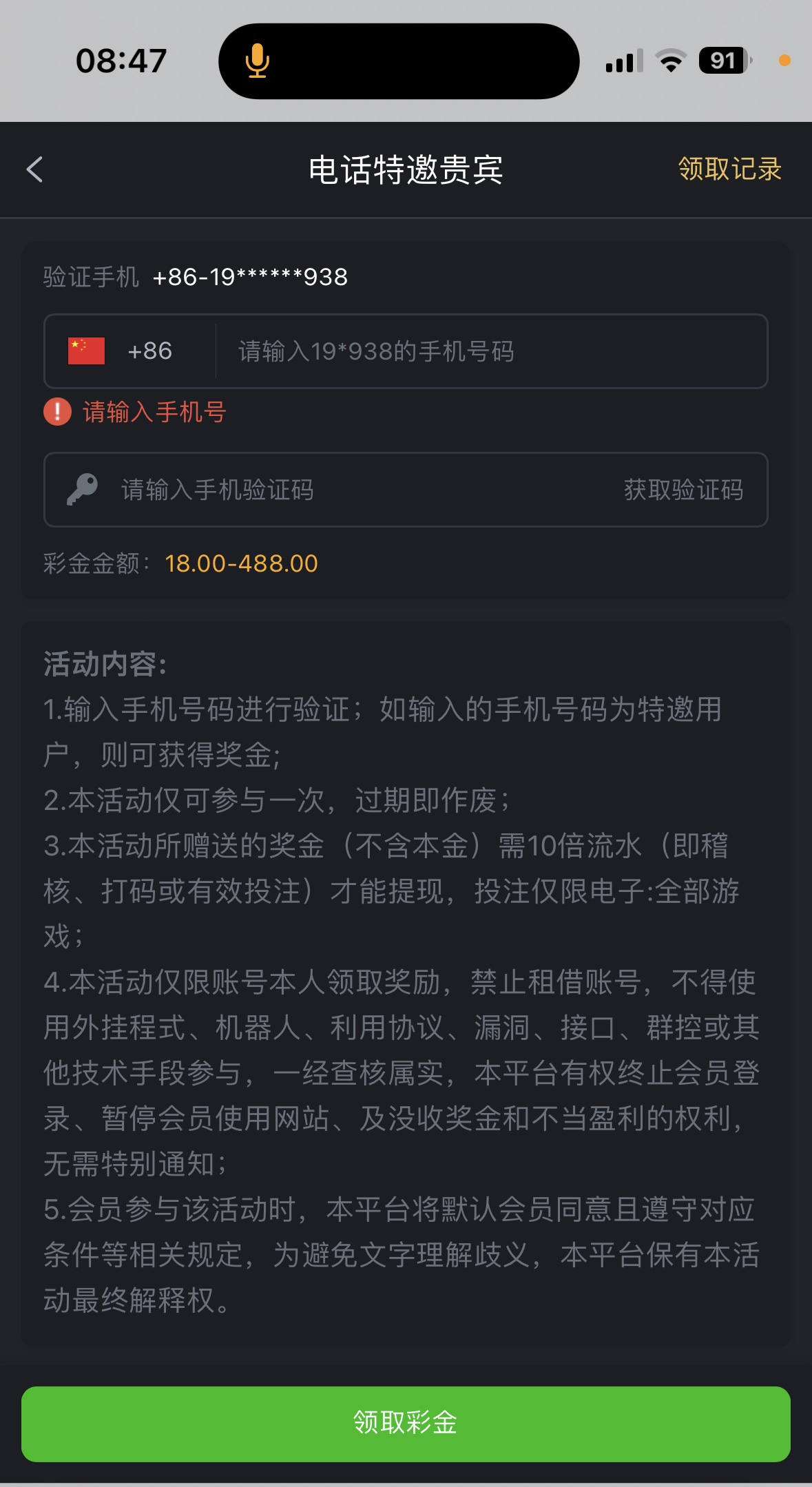Tap the bonus amount 18.00-488.00 text
The width and height of the screenshot is (812, 1487).
241,563
